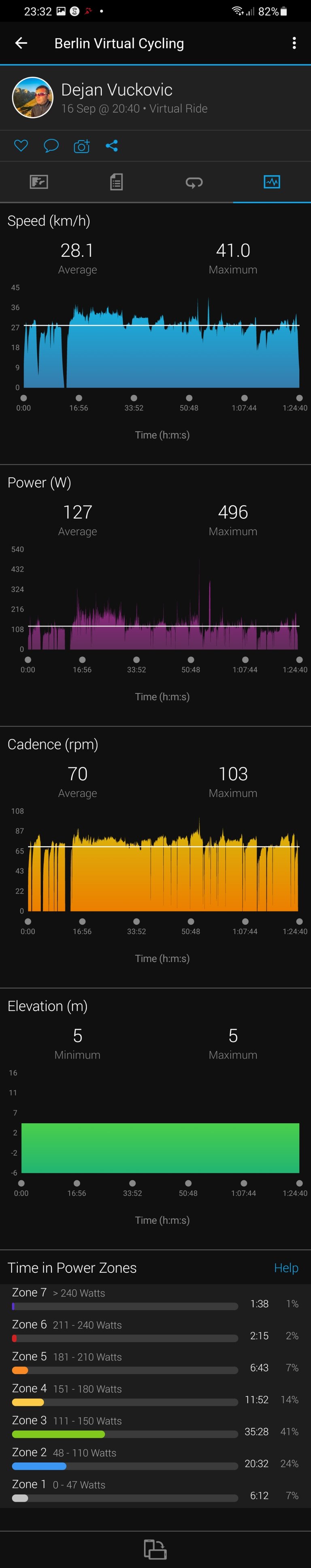Share this virtual ride
311x1568 pixels.
pos(112,145)
